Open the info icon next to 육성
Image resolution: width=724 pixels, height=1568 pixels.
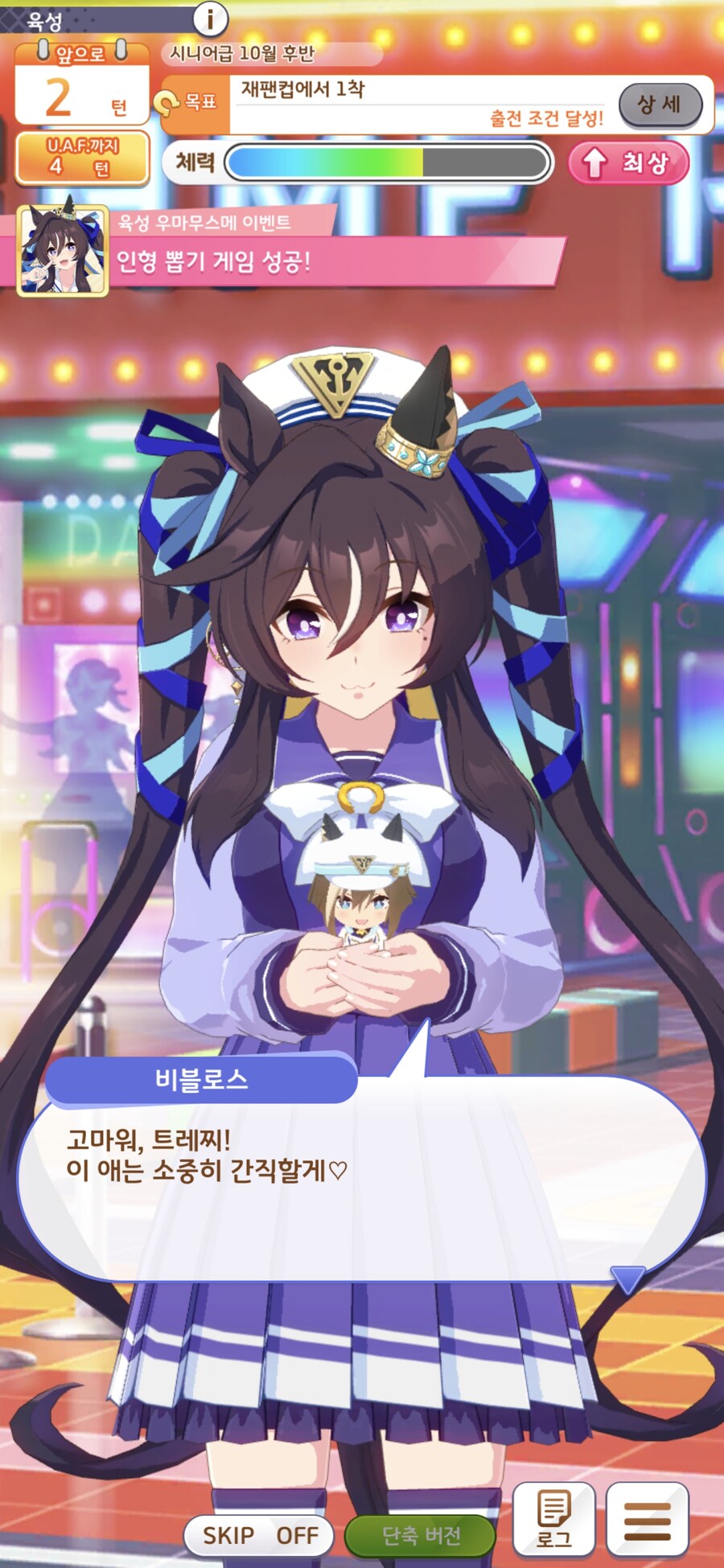pyautogui.click(x=211, y=18)
